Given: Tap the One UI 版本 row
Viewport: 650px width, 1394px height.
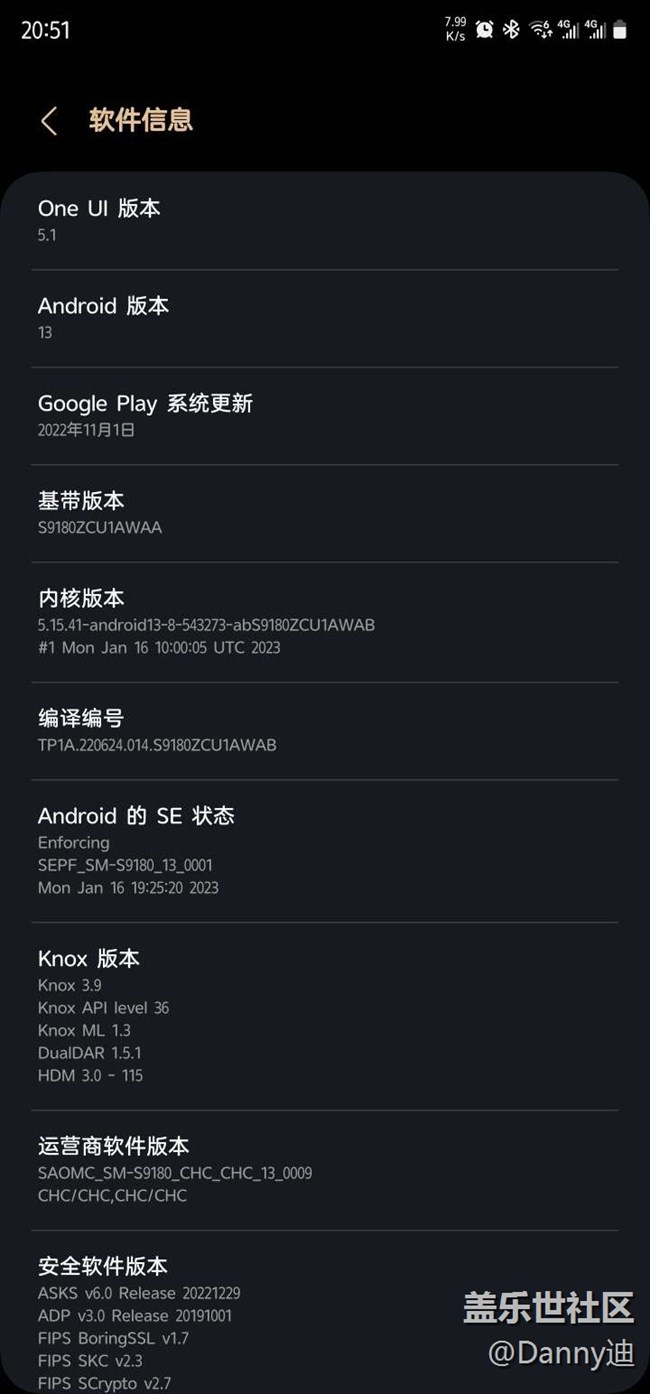Looking at the screenshot, I should 325,221.
